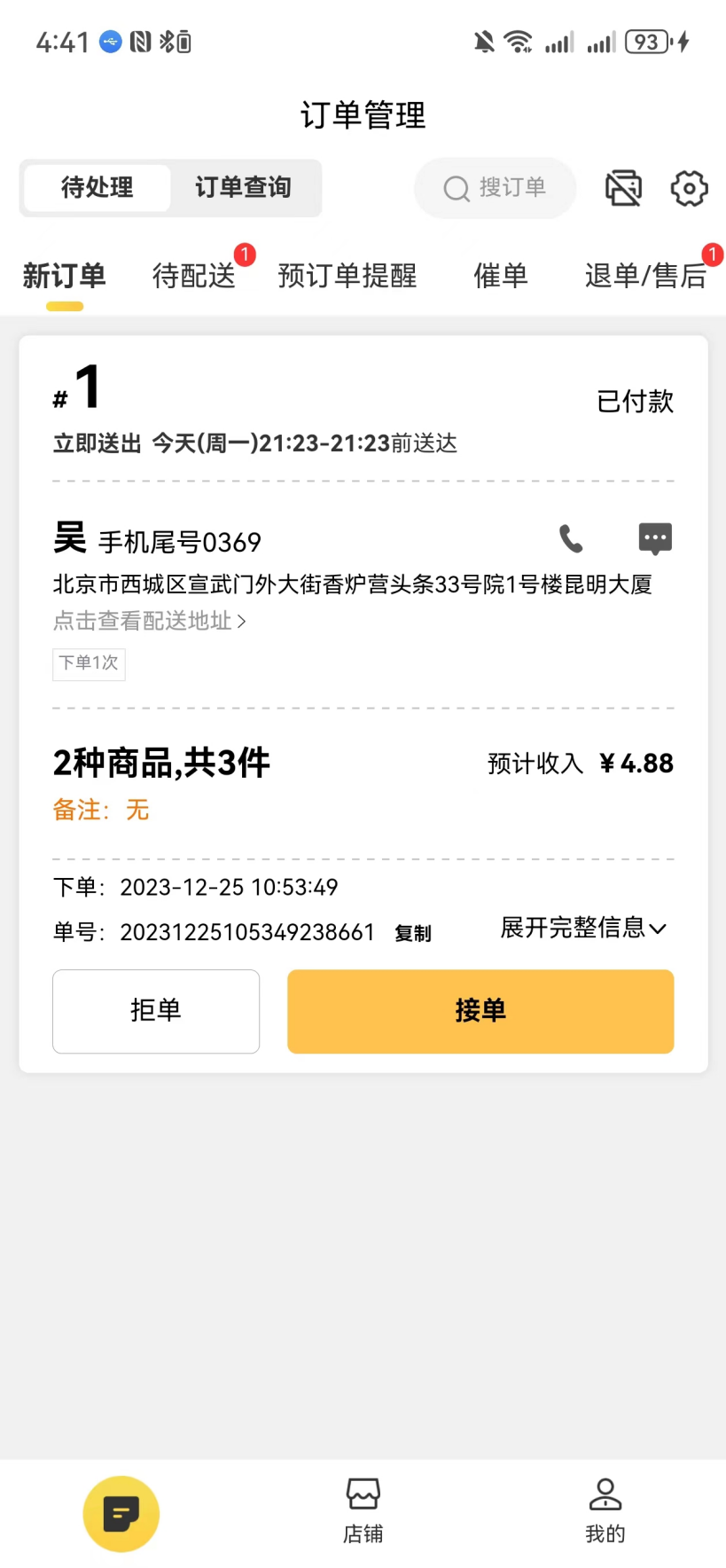The image size is (726, 1568).
Task: Open order management settings gear
Action: click(x=689, y=188)
